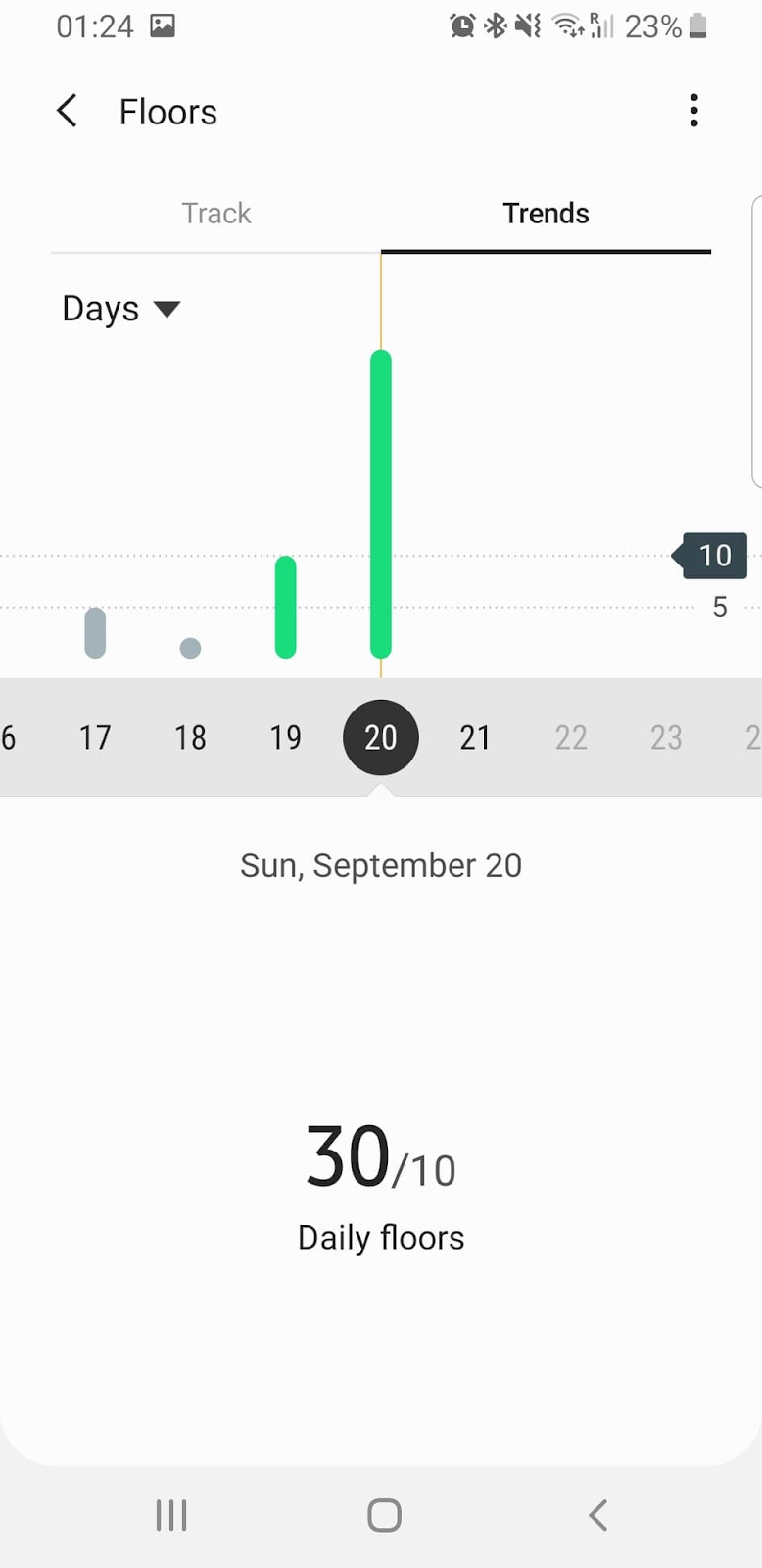Select the Trends tab
762x1568 pixels.
546,214
